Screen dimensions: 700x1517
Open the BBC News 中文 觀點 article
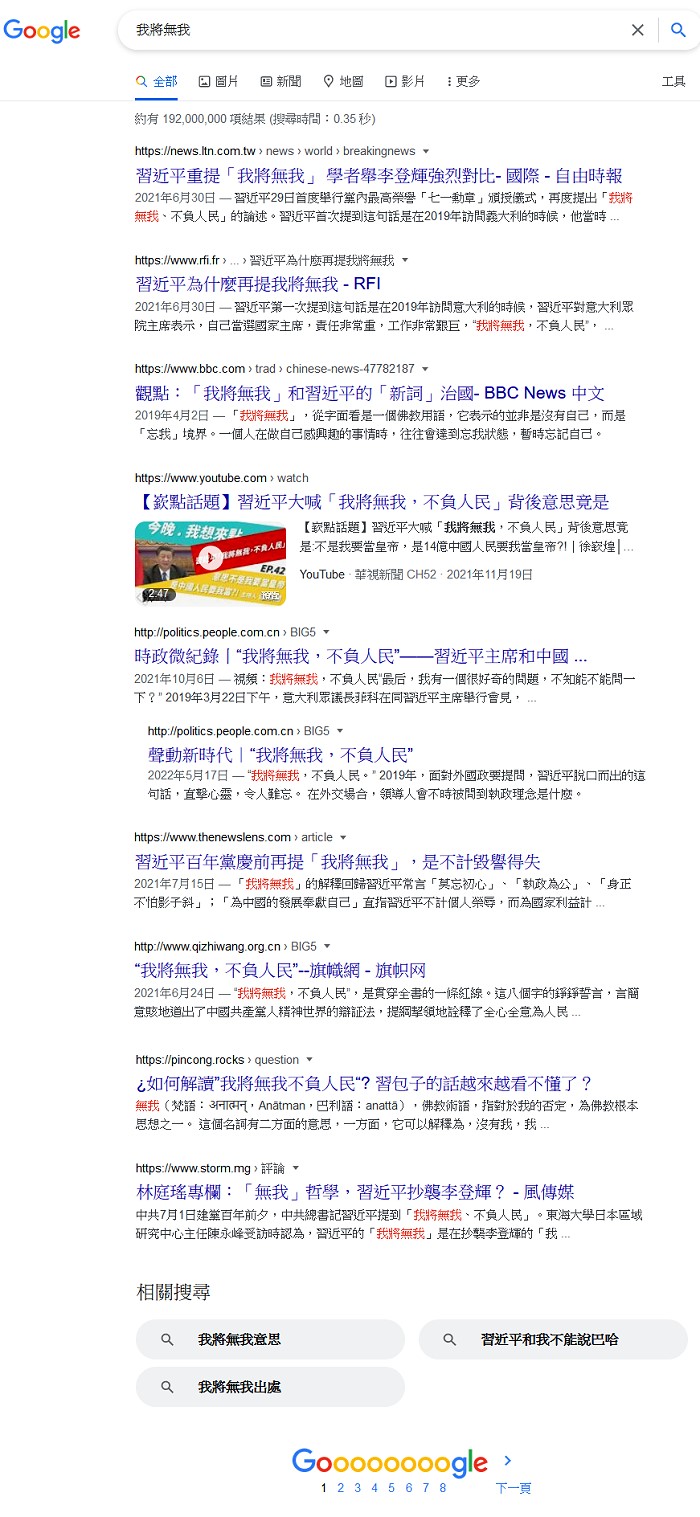point(370,393)
